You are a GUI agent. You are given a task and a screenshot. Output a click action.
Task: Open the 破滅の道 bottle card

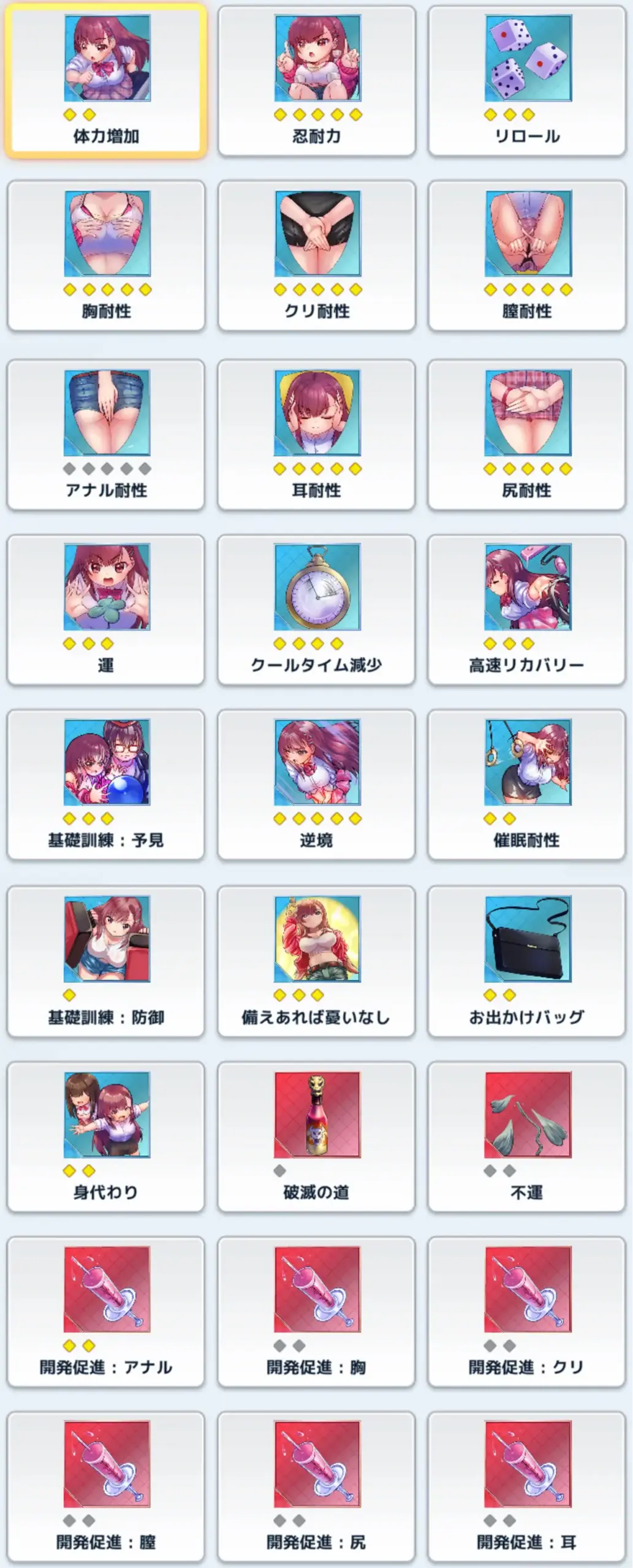[317, 1137]
